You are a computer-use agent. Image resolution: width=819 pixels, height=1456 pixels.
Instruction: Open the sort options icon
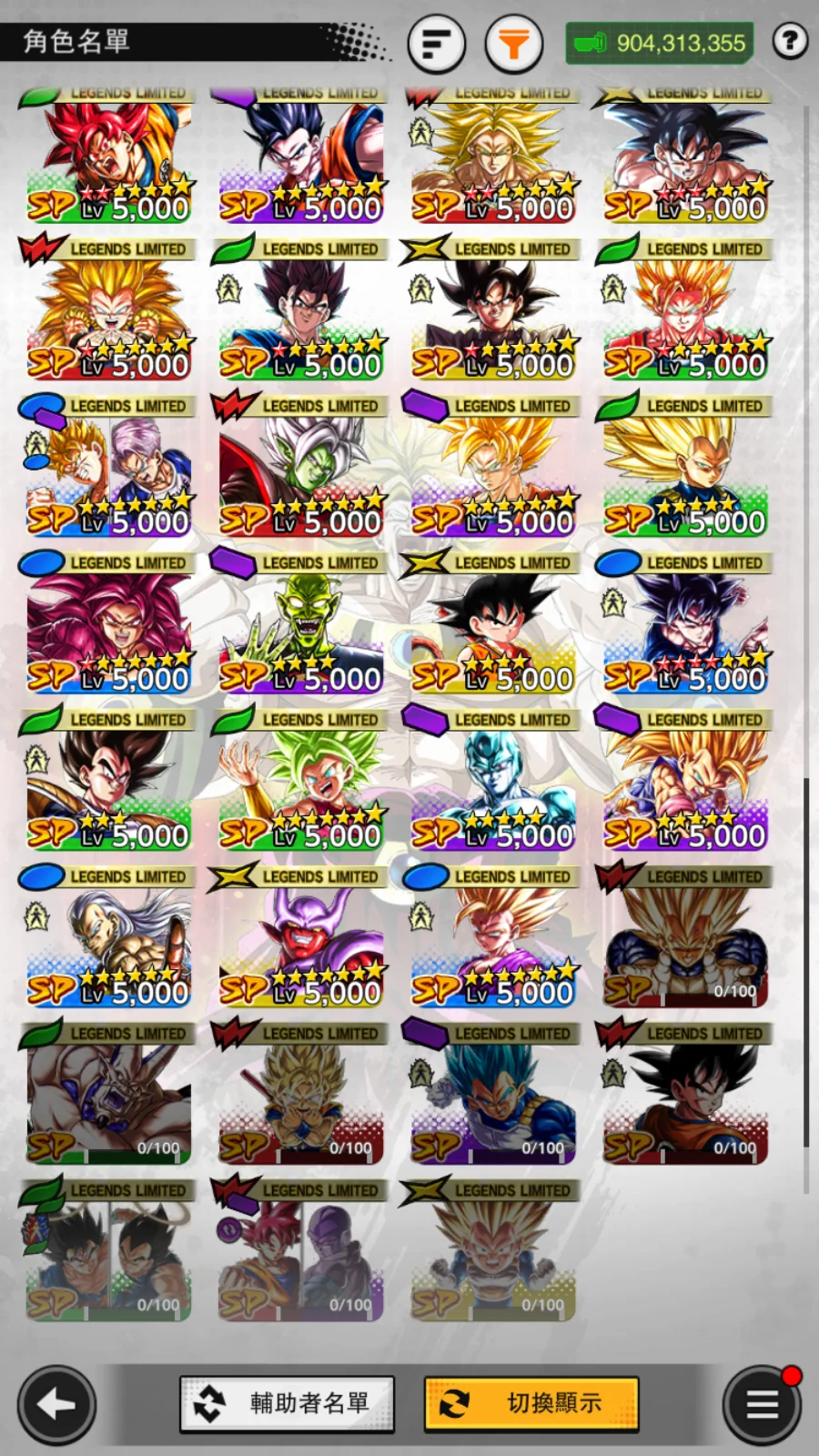point(437,43)
